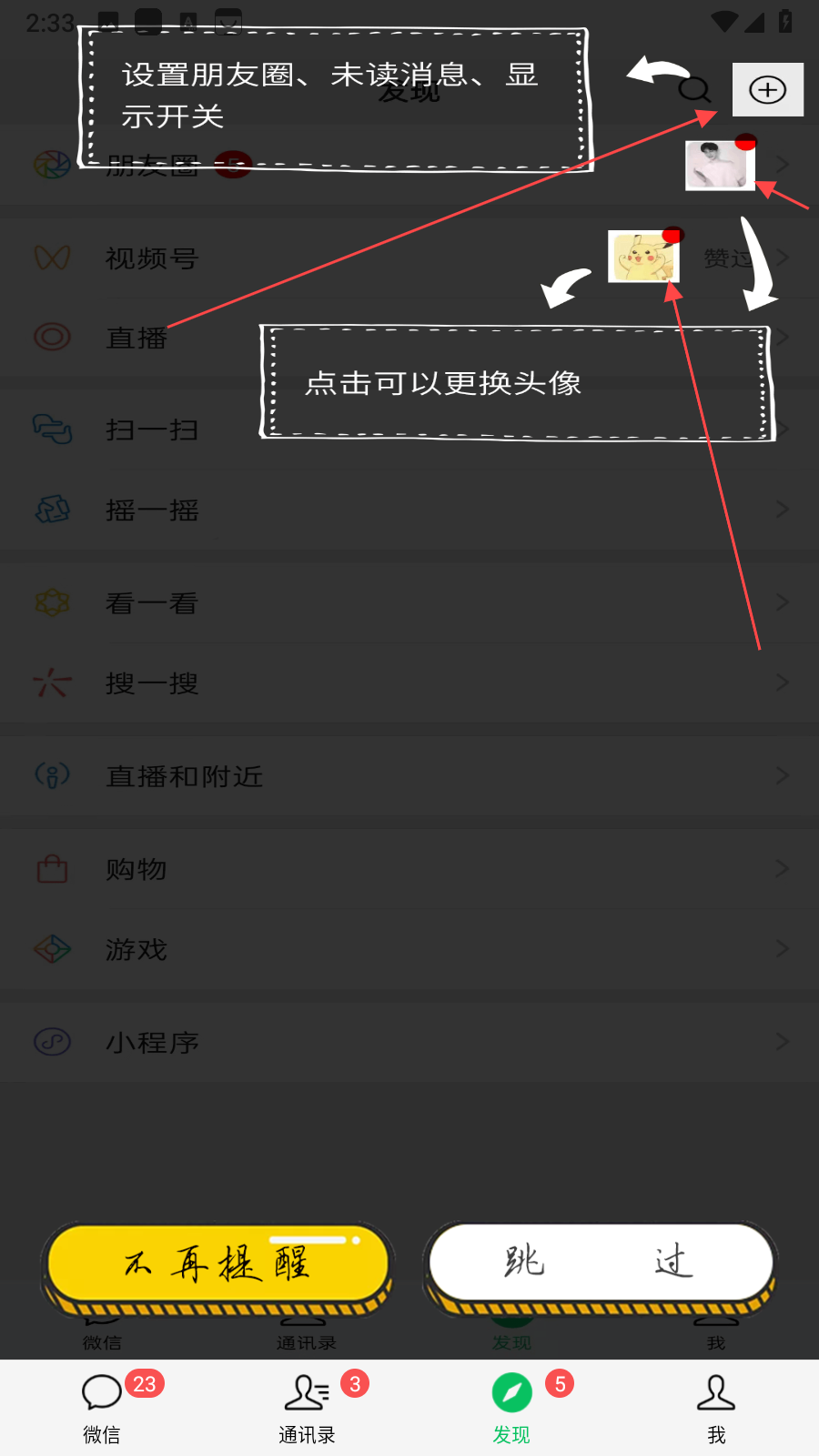Switch to the 微信 tab
Image resolution: width=819 pixels, height=1456 pixels.
[x=102, y=1407]
